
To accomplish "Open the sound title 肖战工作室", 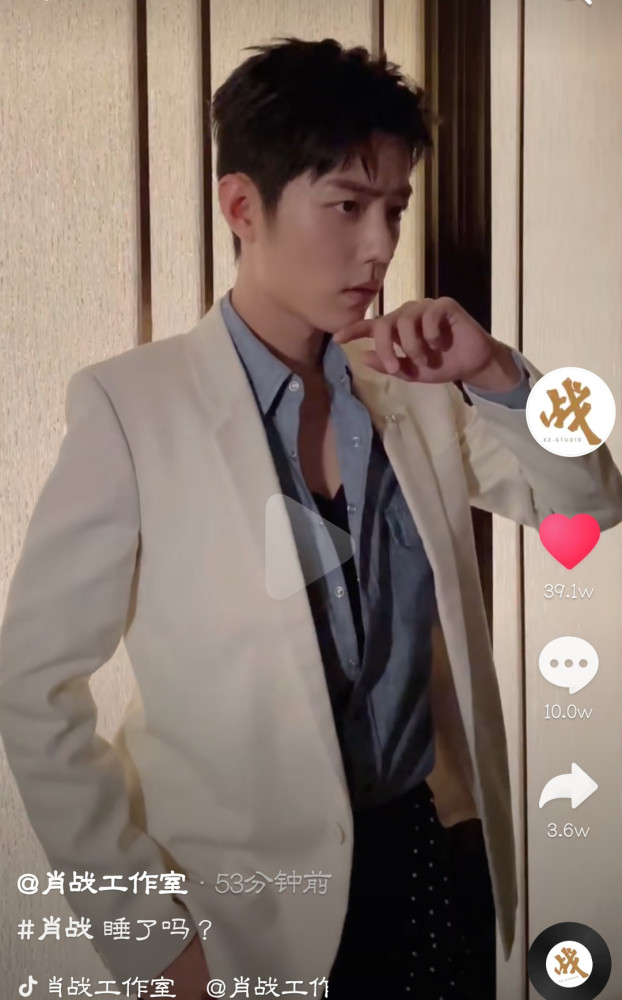I will 110,987.
